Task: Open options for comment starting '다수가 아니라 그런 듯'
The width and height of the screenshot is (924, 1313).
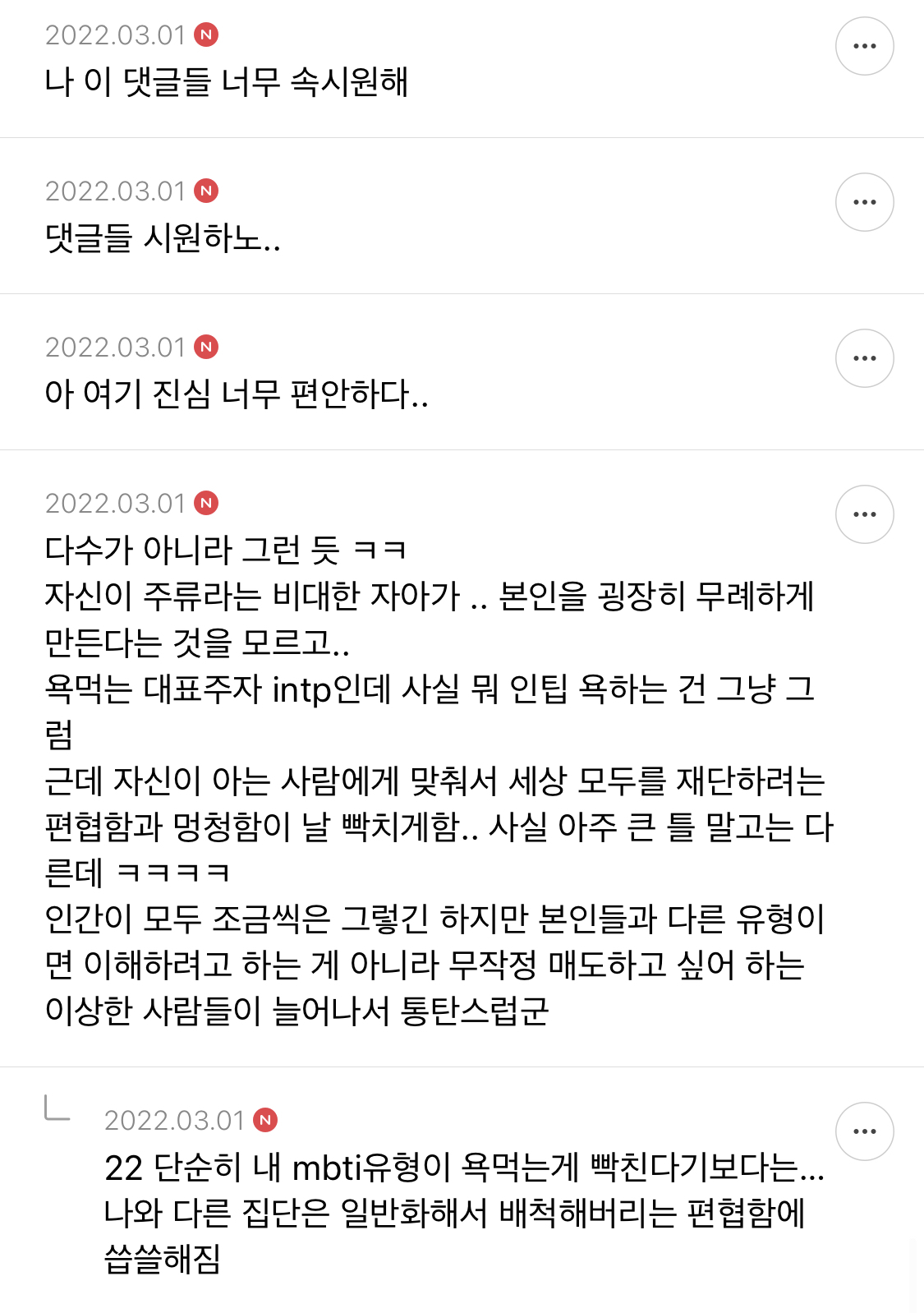Action: pos(864,514)
